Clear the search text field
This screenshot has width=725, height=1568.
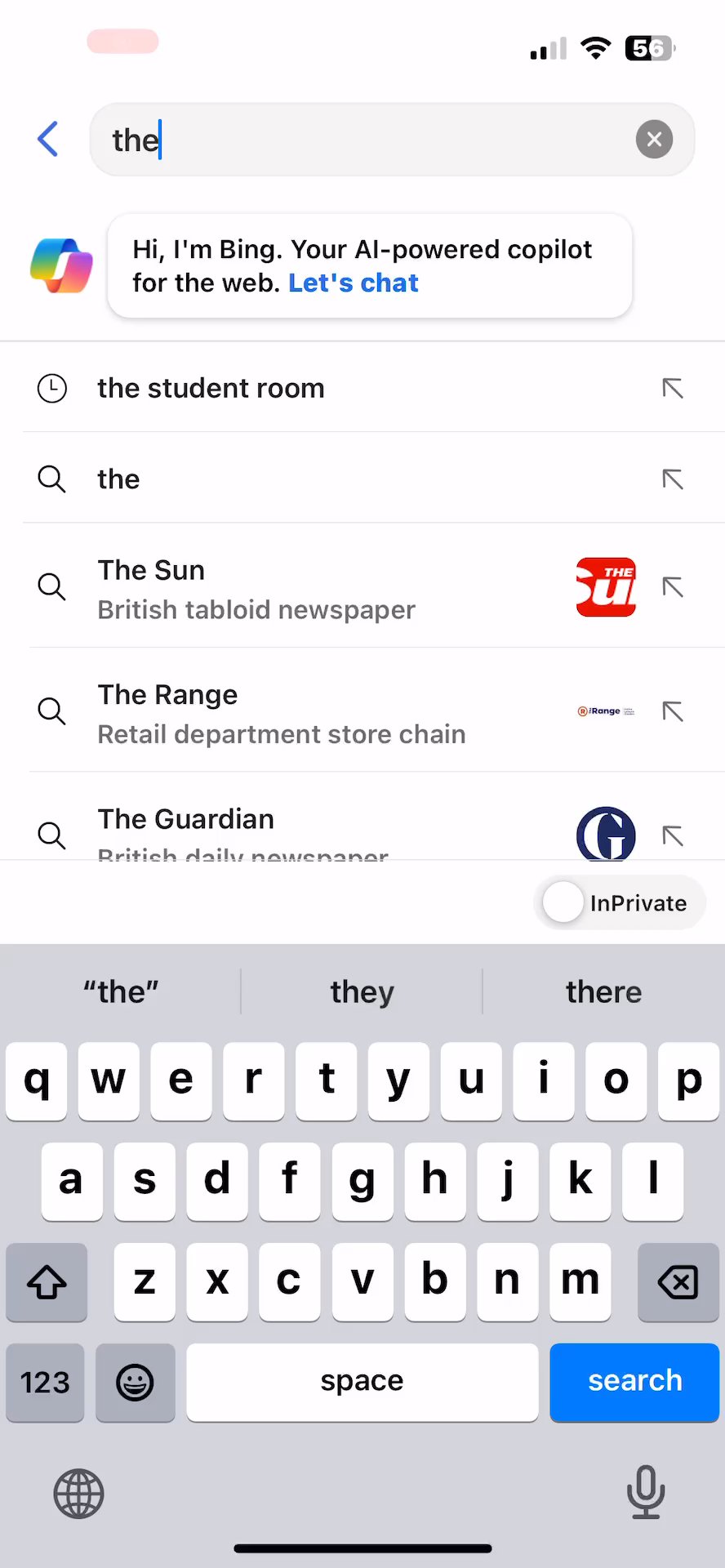(x=654, y=140)
